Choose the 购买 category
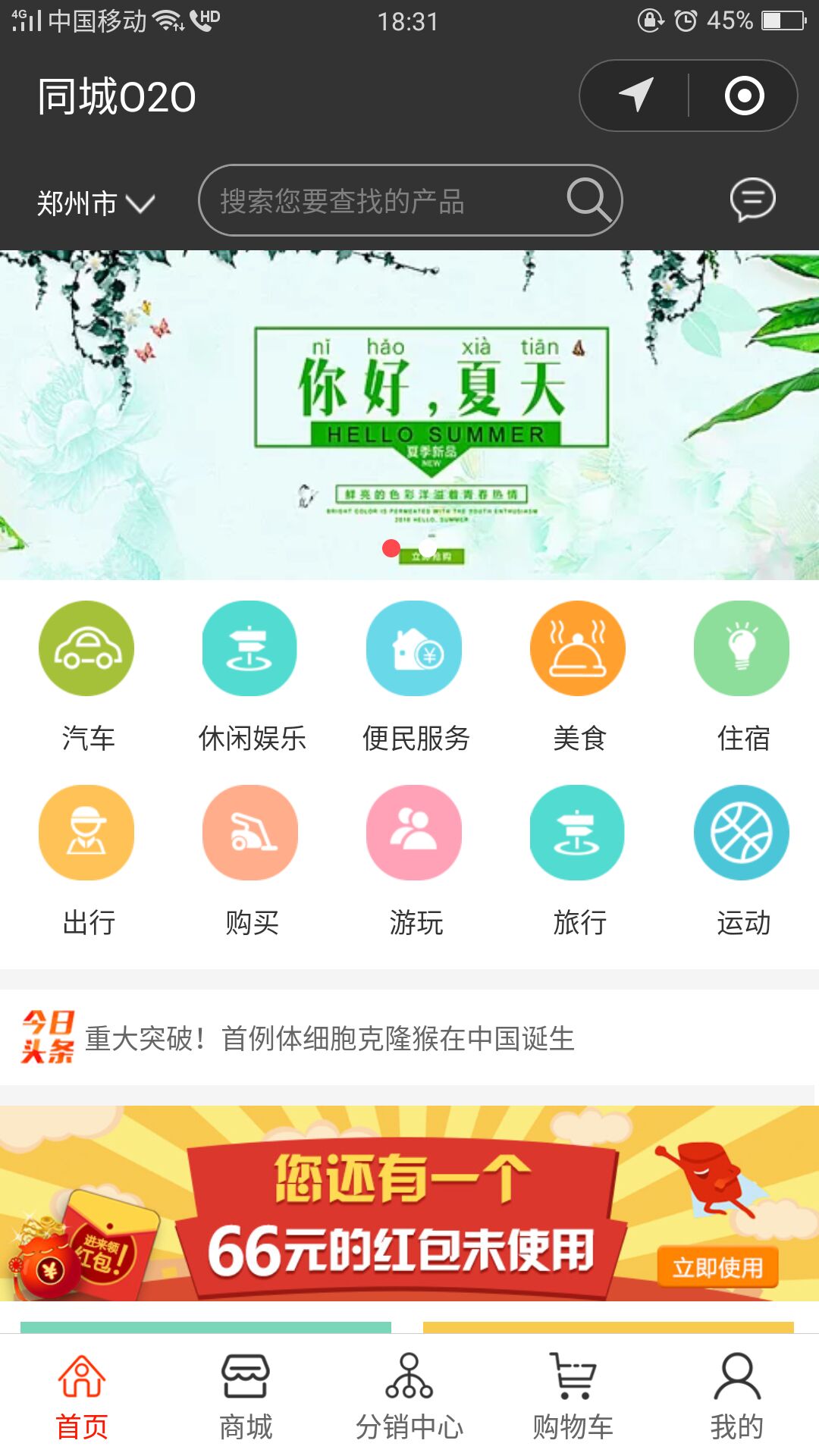Image resolution: width=819 pixels, height=1456 pixels. coord(250,860)
